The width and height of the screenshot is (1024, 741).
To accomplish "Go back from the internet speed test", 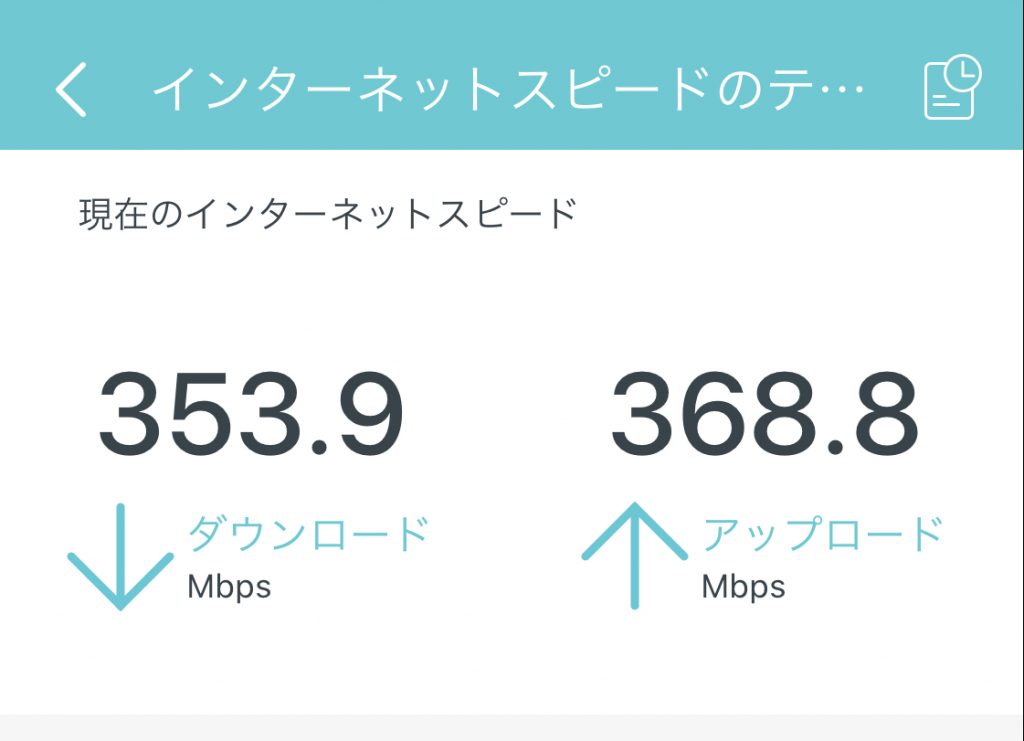I will point(71,90).
